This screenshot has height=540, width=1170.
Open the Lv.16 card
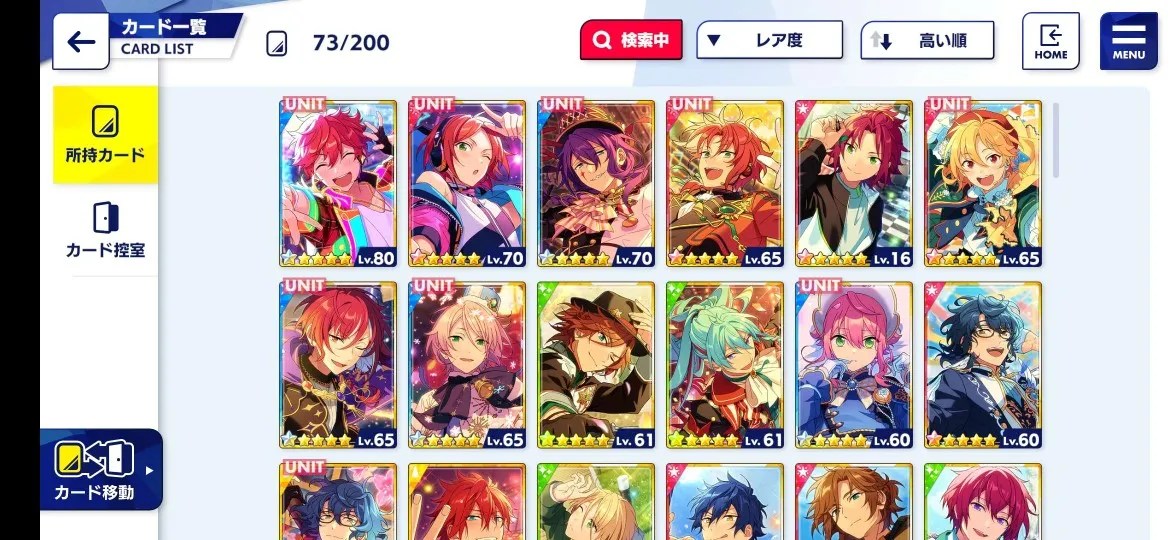tap(854, 183)
